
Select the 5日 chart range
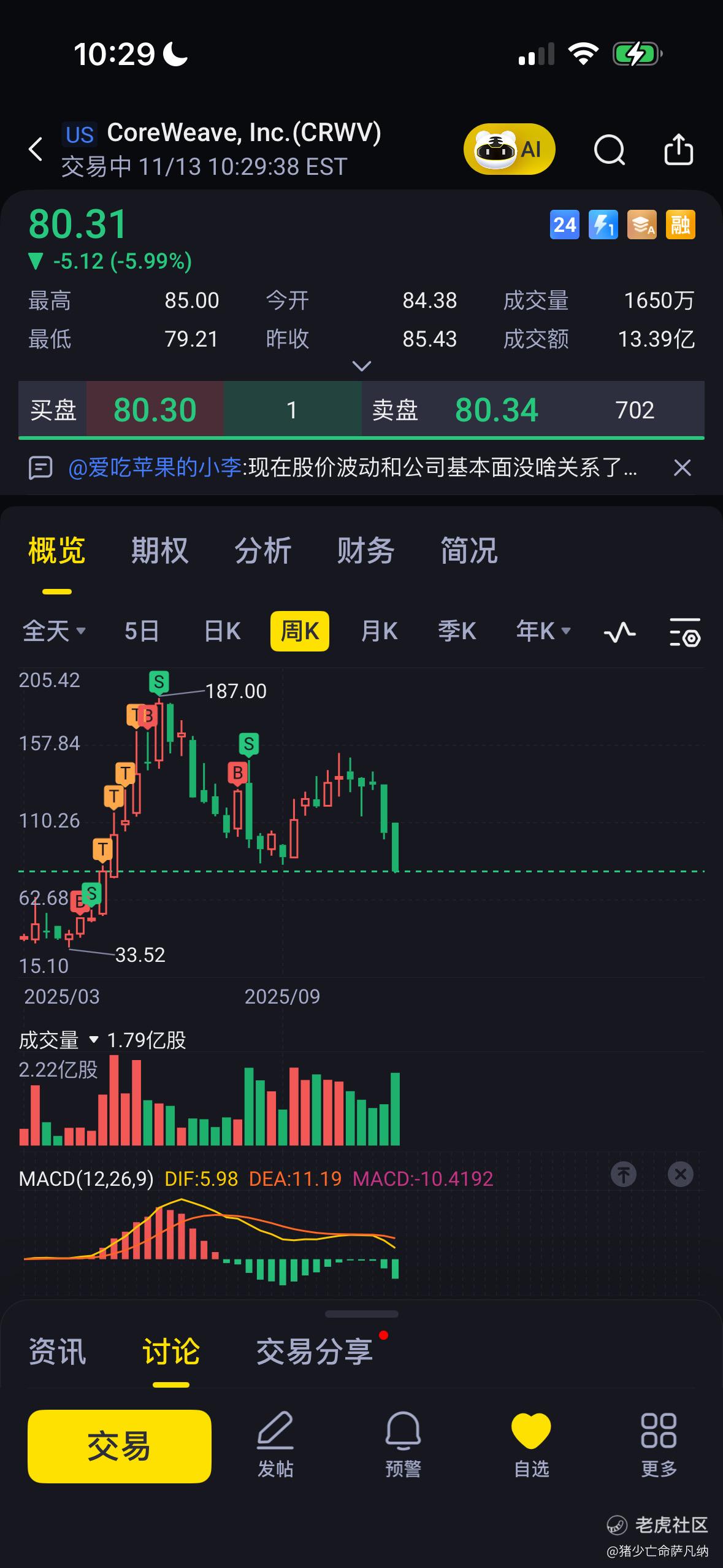click(142, 631)
